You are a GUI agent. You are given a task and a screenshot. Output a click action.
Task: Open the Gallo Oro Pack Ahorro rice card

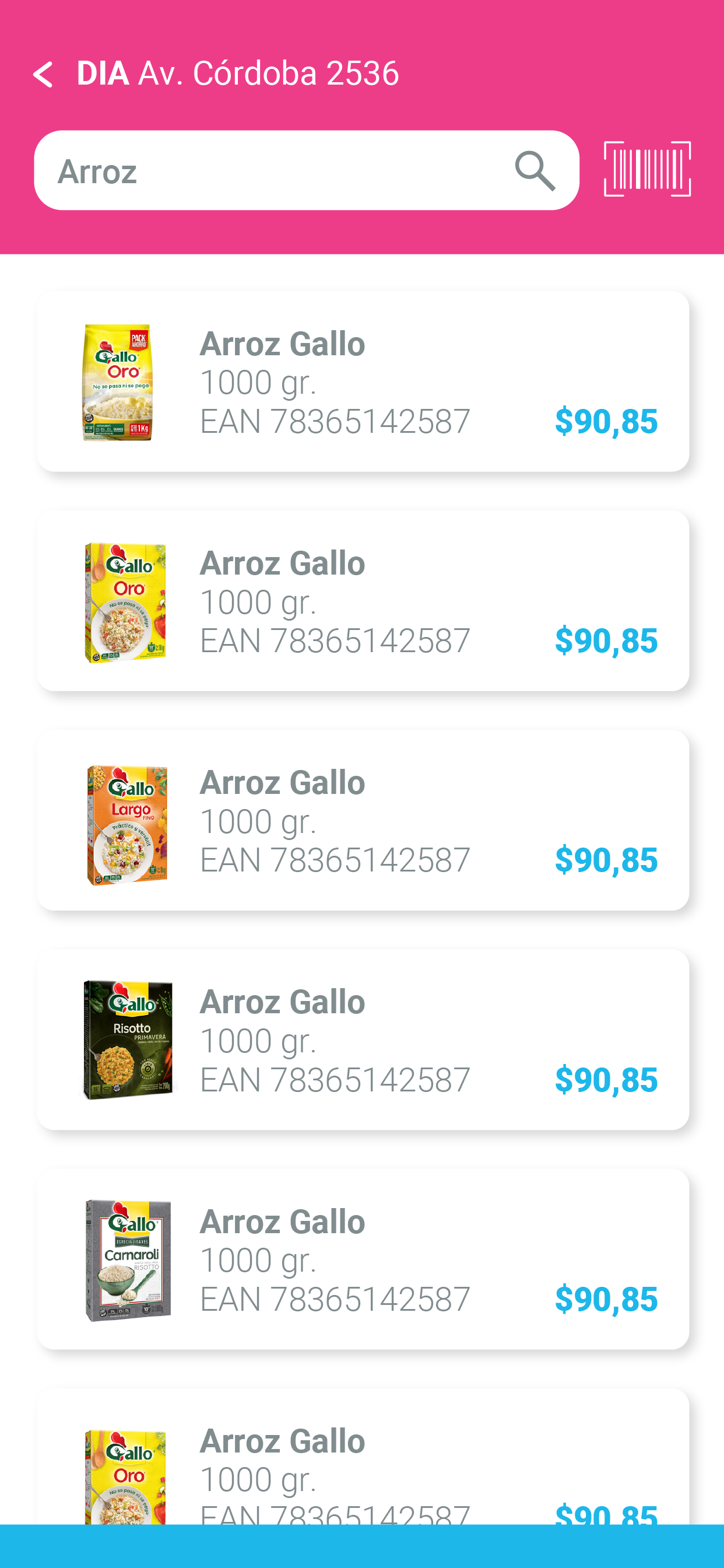coord(363,381)
